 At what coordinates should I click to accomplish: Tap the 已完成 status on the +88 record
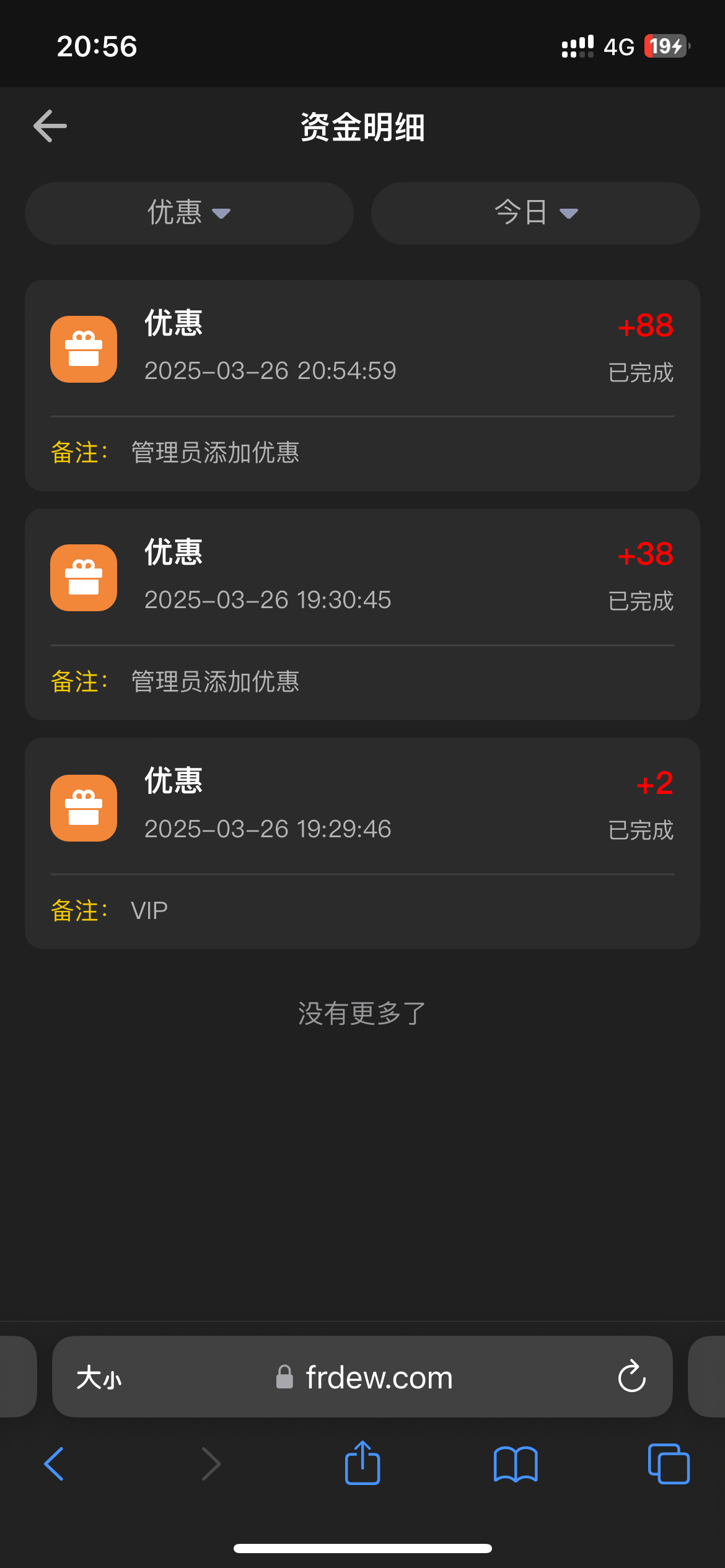coord(640,372)
